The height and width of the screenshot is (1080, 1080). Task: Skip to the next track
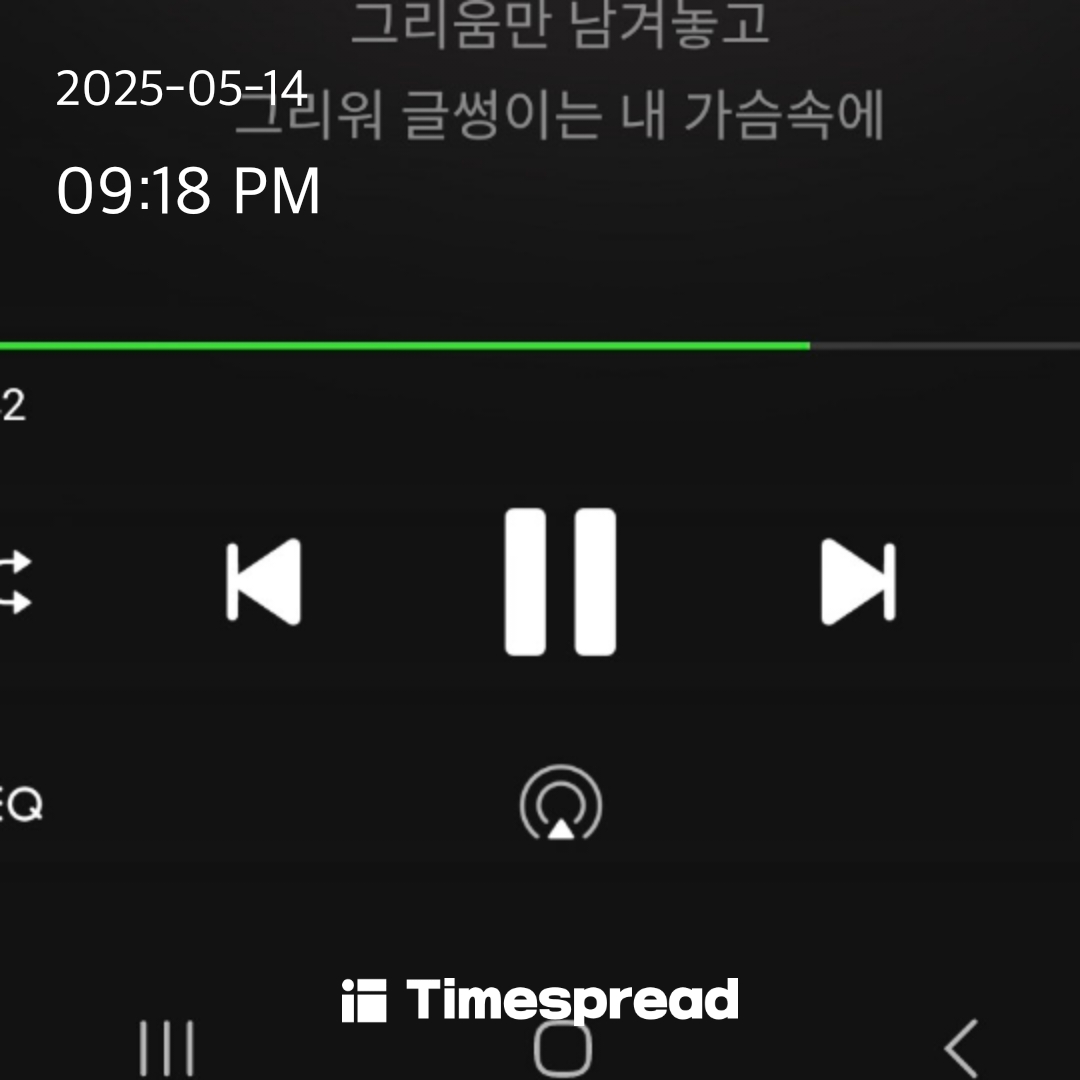tap(858, 582)
